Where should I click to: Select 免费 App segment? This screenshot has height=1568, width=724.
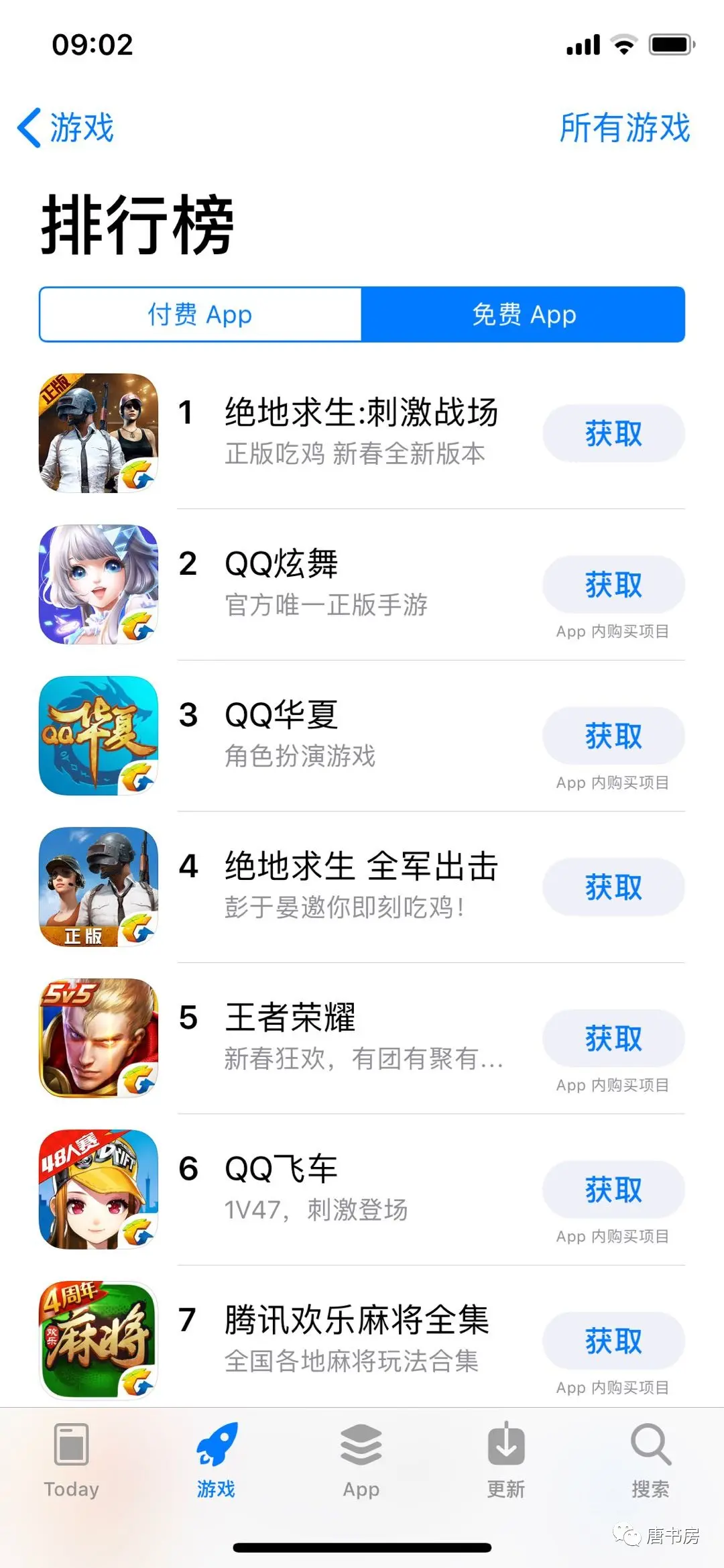pyautogui.click(x=524, y=315)
